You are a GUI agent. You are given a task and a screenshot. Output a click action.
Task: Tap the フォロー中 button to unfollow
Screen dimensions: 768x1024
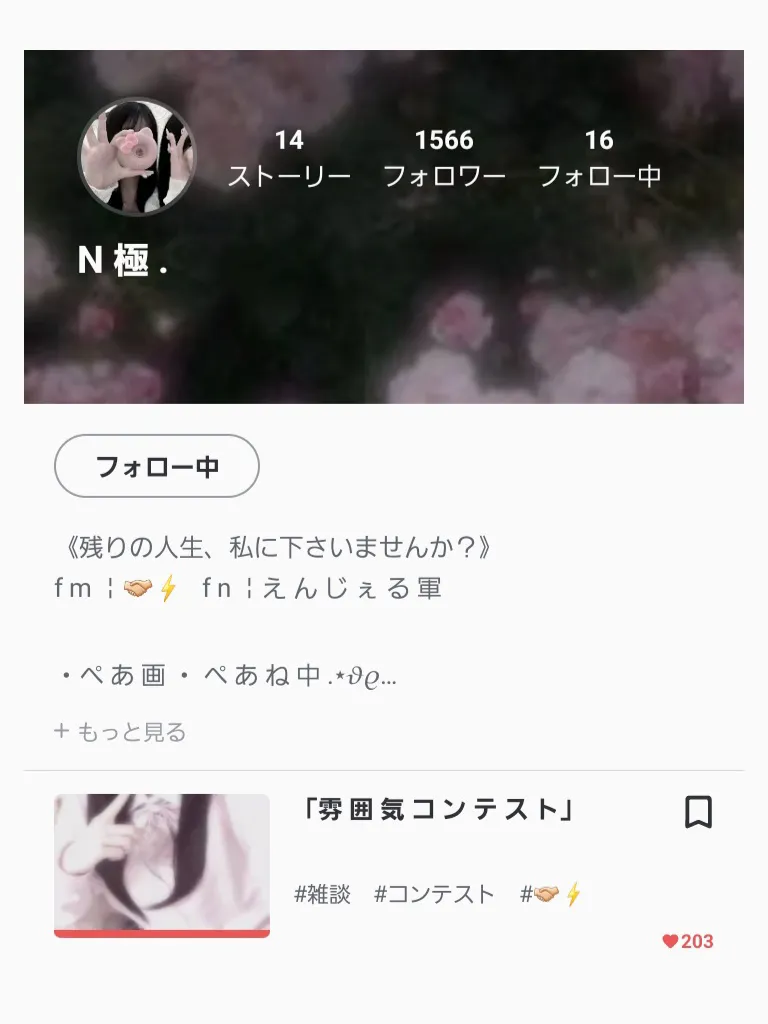pyautogui.click(x=157, y=466)
